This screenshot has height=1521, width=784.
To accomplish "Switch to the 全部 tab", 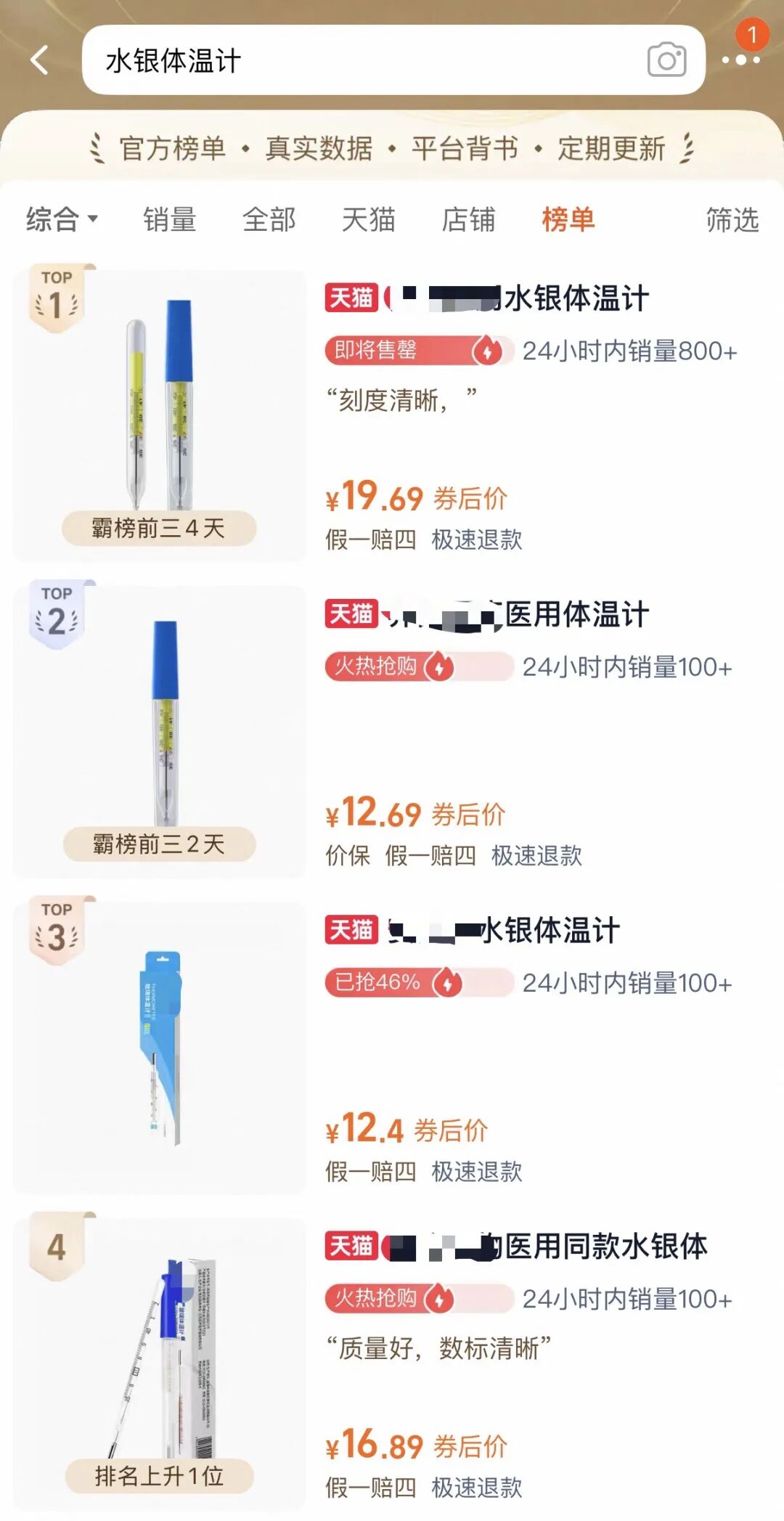I will click(x=269, y=219).
